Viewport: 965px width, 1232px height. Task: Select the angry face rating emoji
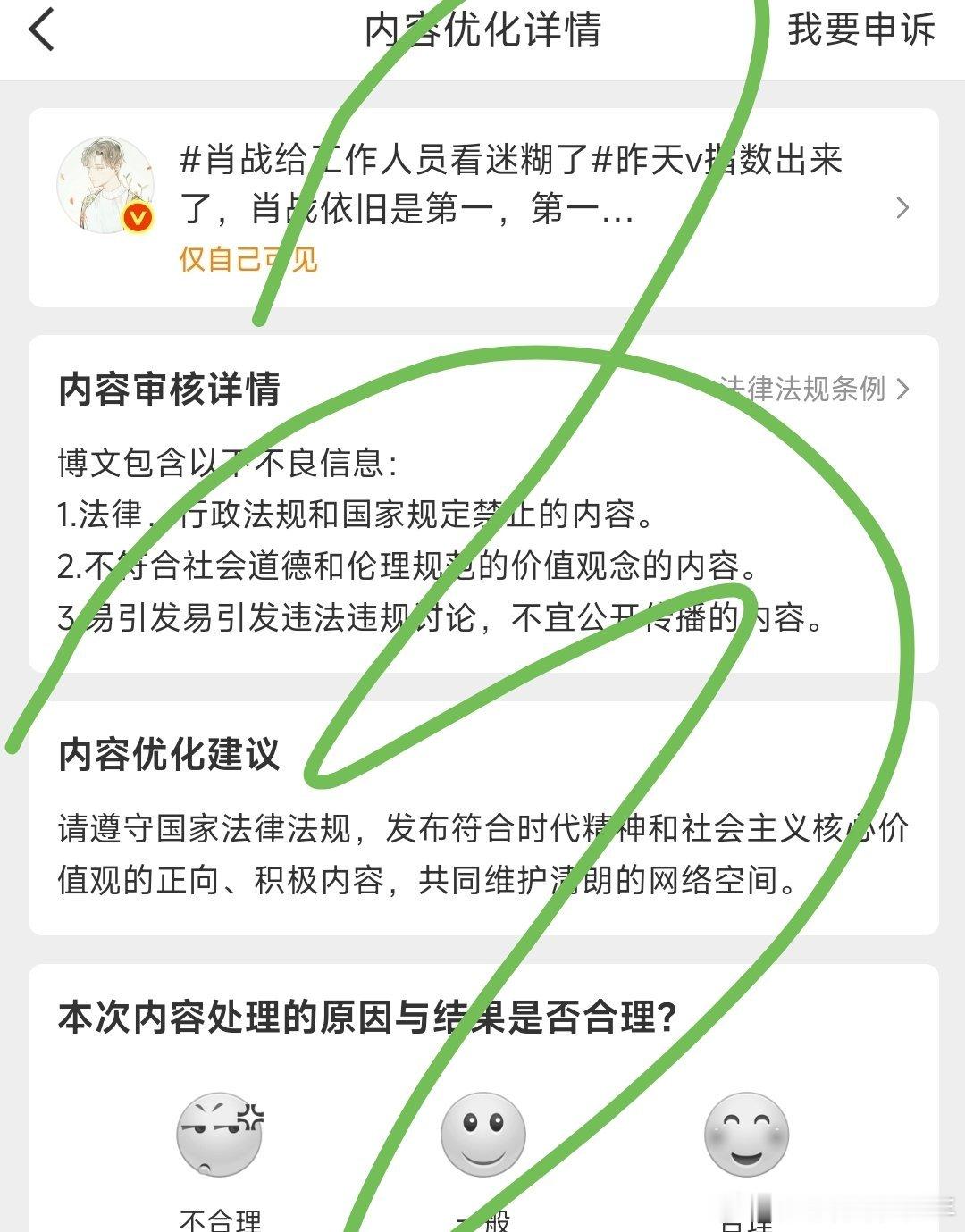point(219,1133)
